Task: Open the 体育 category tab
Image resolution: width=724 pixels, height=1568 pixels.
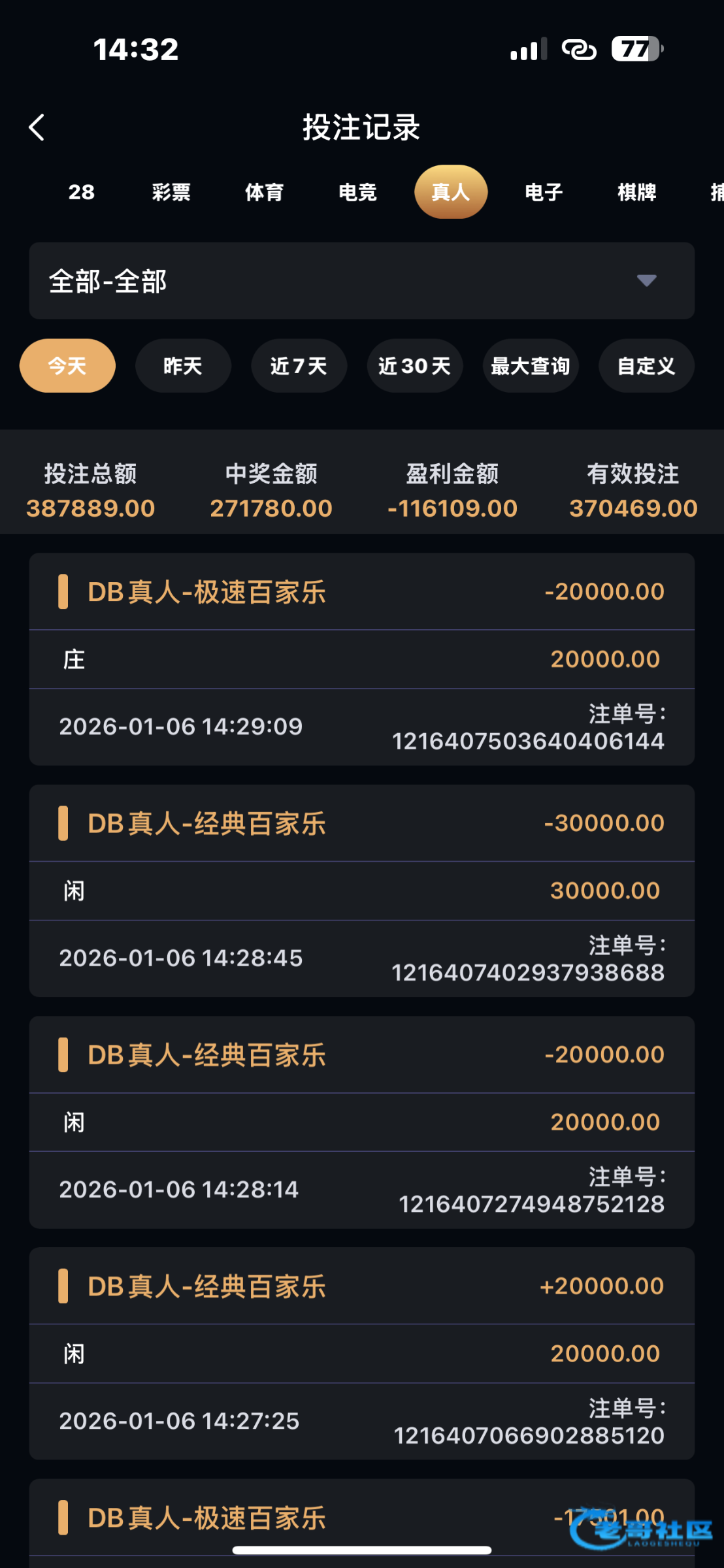Action: click(265, 192)
